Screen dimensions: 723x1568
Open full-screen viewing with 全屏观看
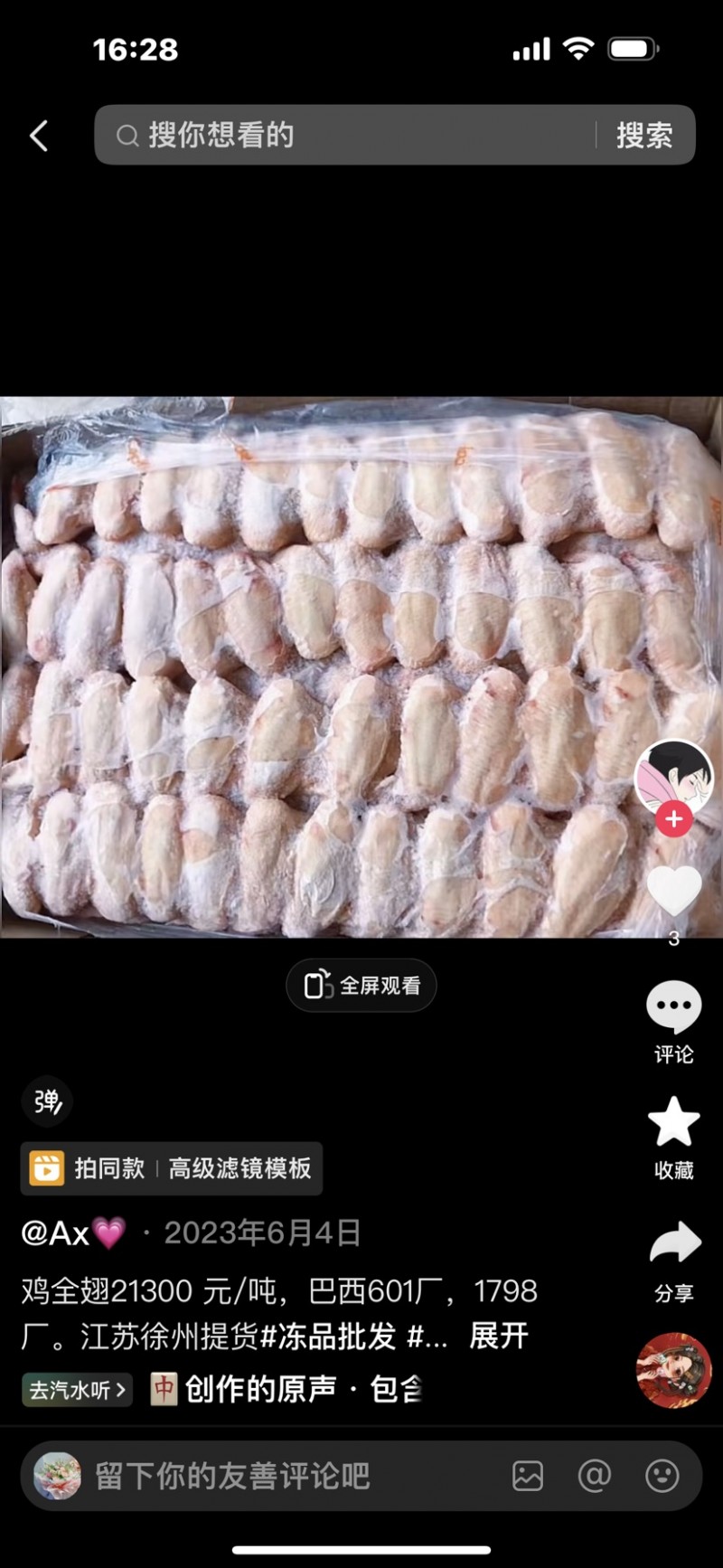tap(361, 985)
